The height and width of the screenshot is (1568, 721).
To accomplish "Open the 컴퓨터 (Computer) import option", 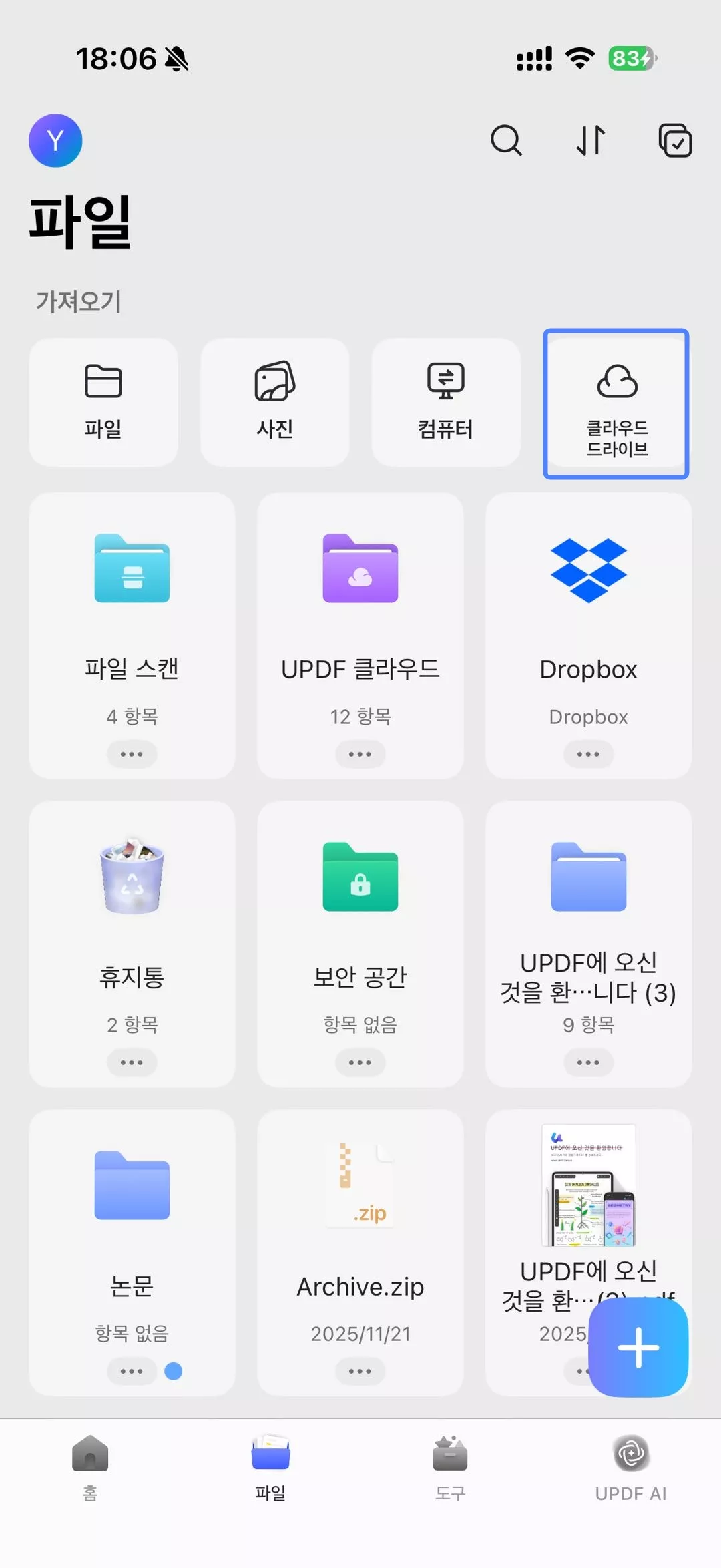I will click(445, 401).
